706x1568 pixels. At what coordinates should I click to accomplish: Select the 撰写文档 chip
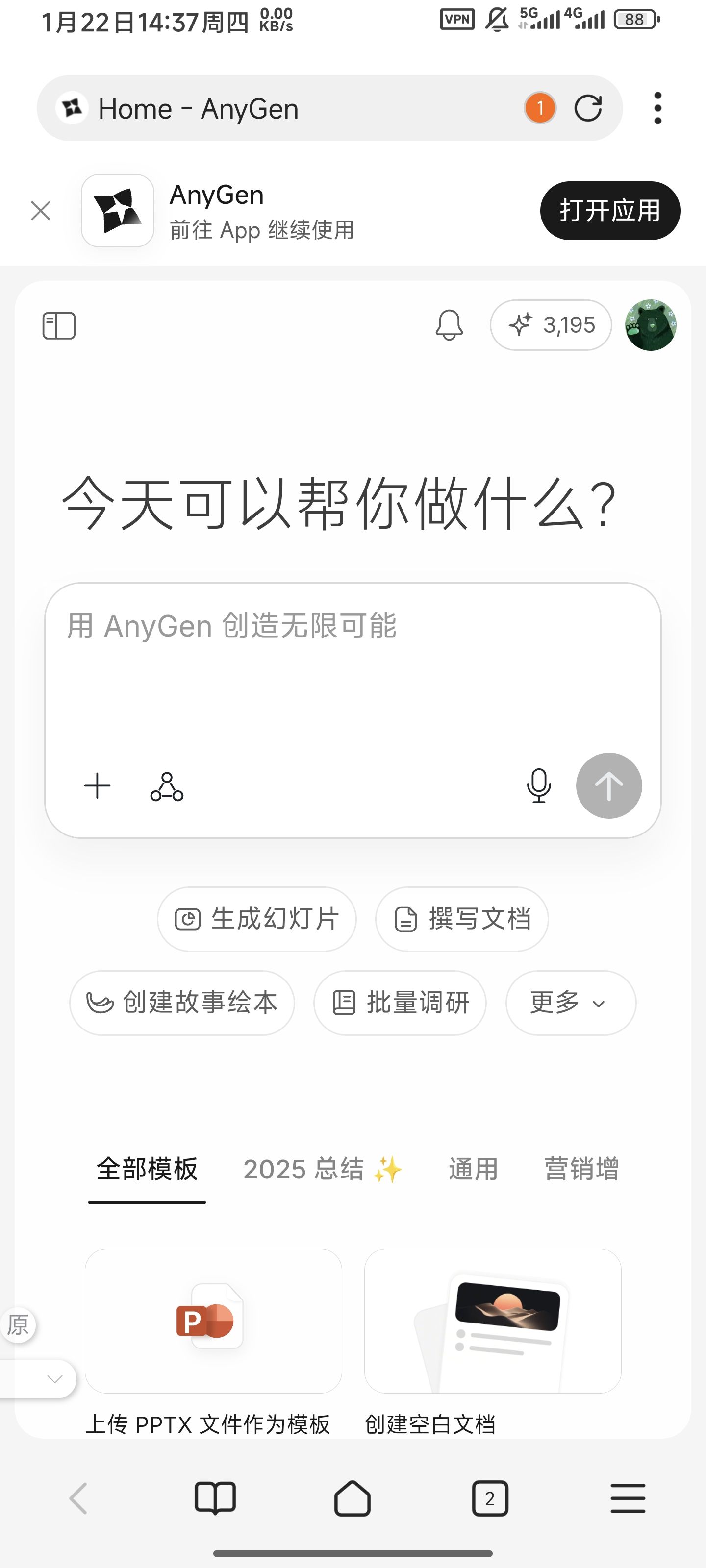[x=462, y=919]
